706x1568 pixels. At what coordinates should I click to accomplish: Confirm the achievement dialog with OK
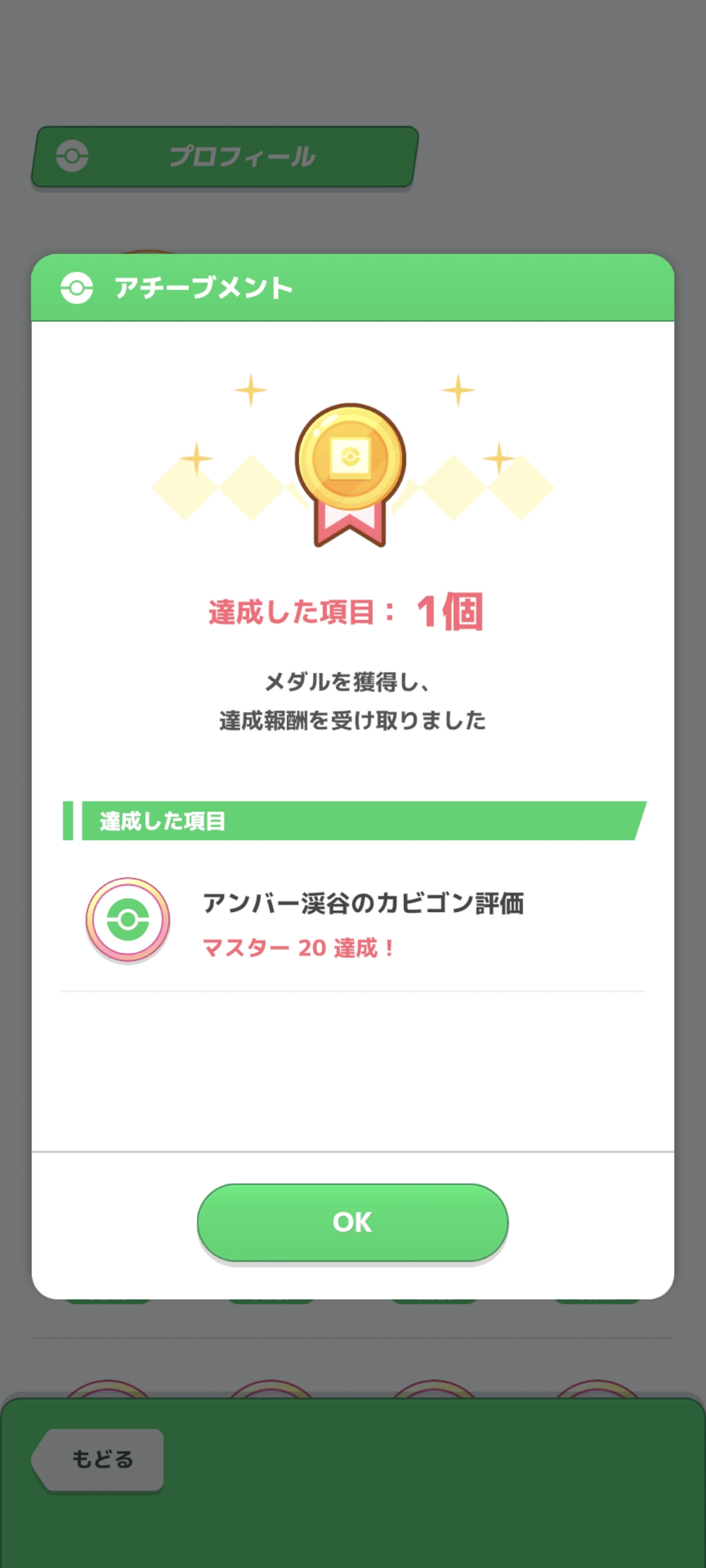352,1222
